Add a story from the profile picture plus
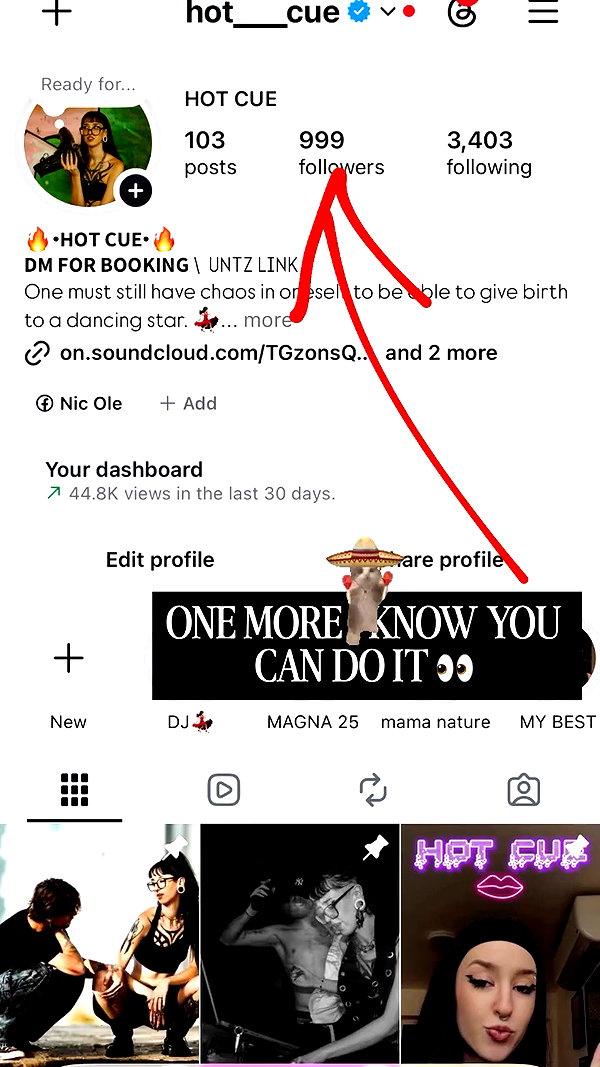Screen dimensions: 600x1067 [x=136, y=191]
